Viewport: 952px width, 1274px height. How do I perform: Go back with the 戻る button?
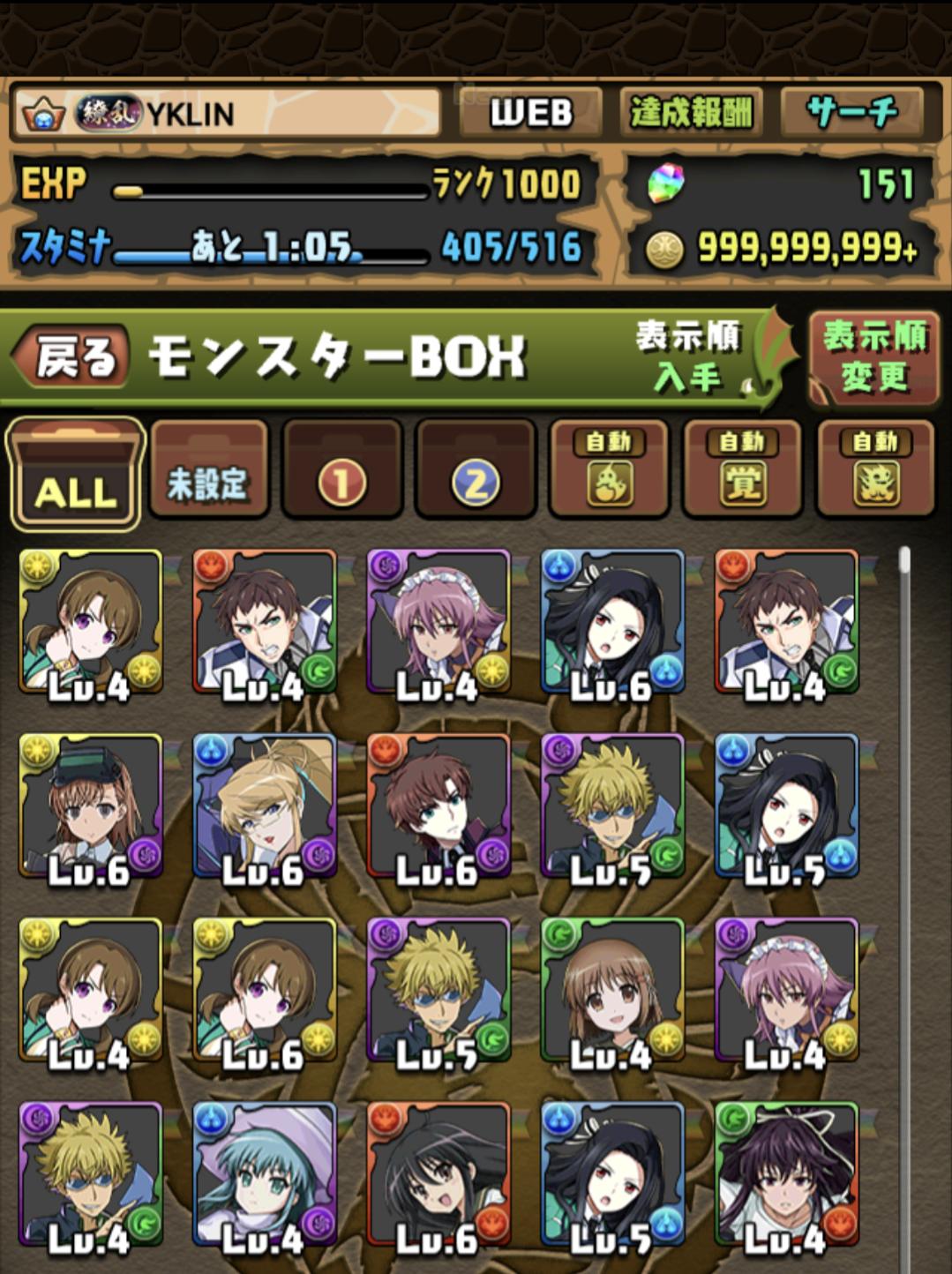pos(72,357)
